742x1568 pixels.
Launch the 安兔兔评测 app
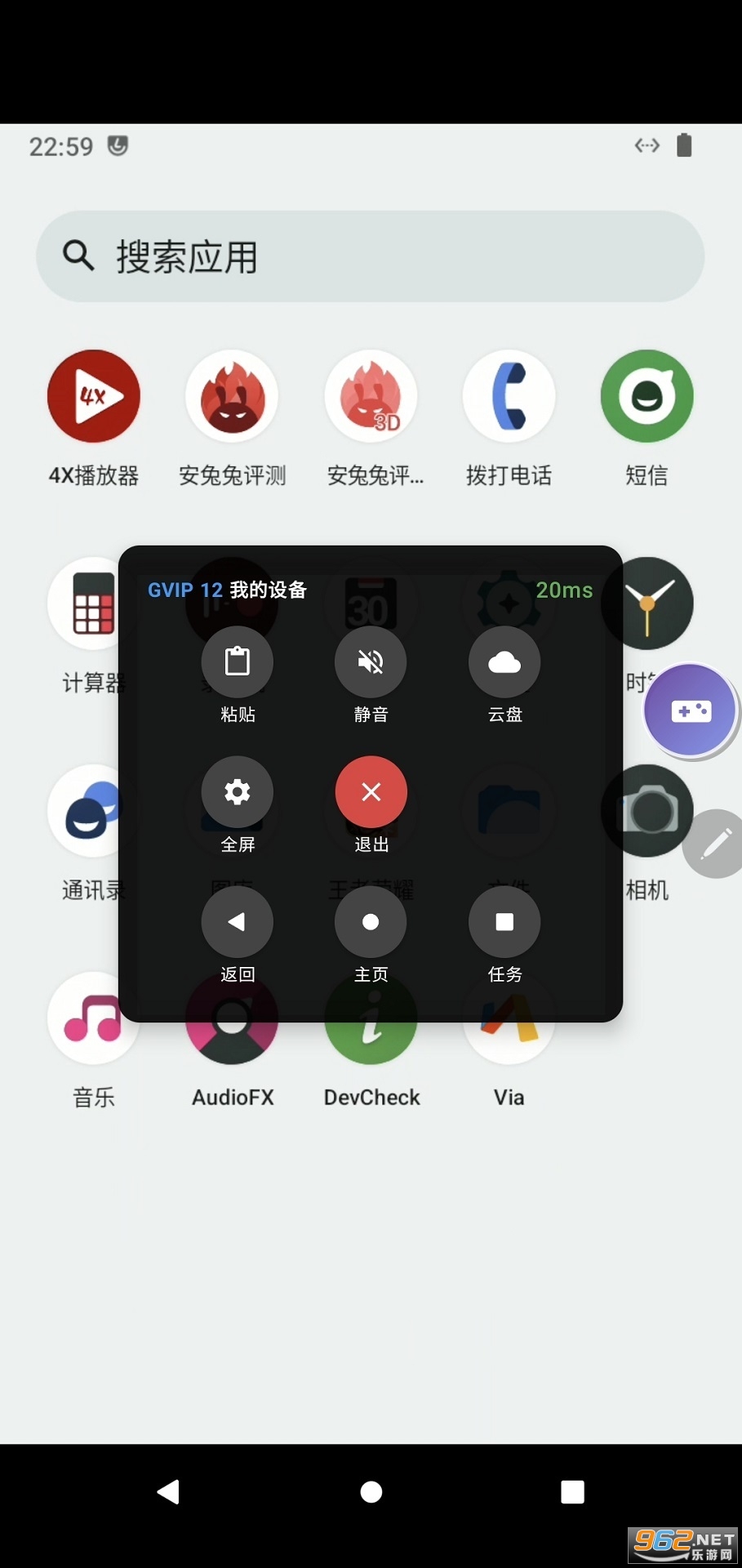pyautogui.click(x=232, y=397)
